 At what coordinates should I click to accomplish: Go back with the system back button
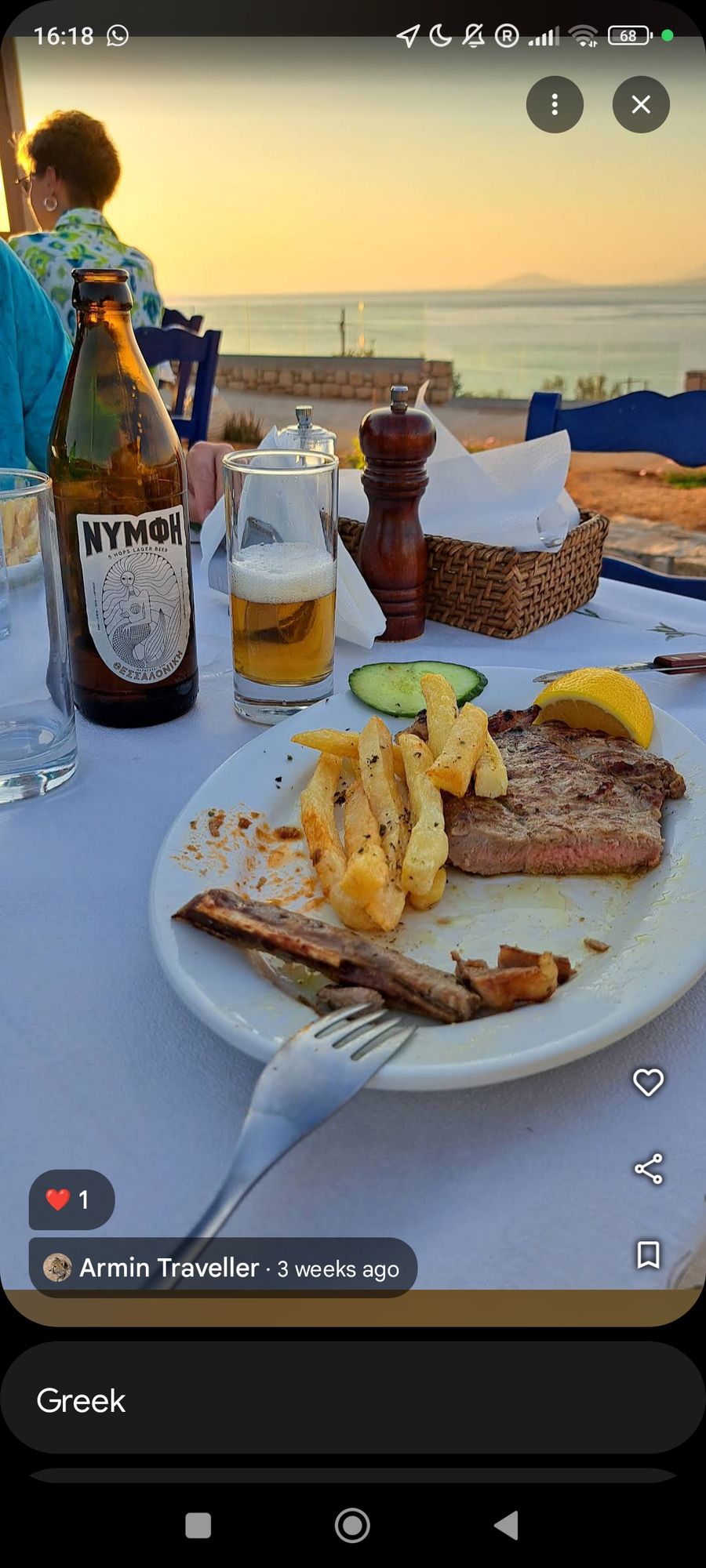point(507,1526)
